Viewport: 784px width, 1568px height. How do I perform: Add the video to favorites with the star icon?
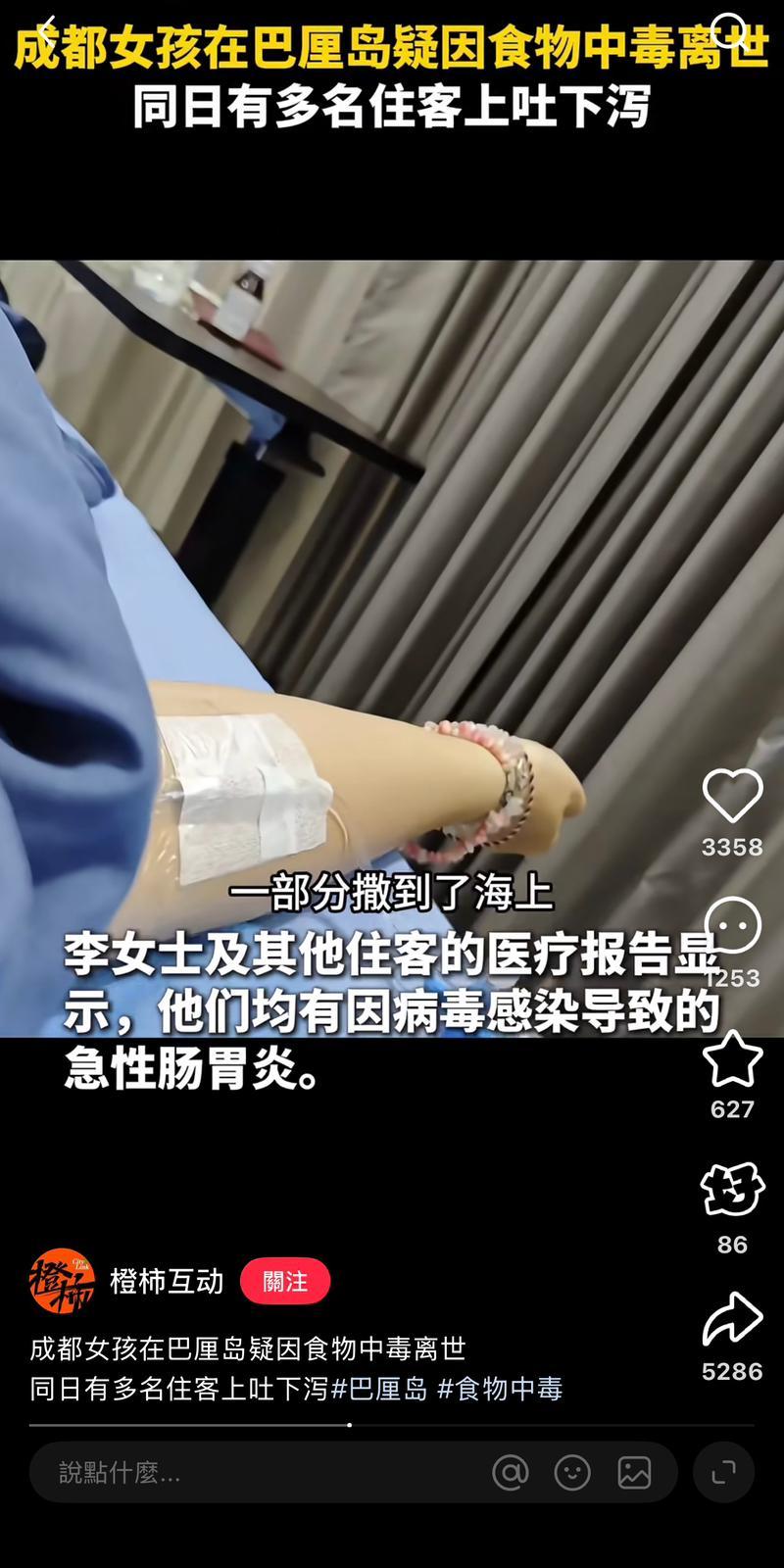point(732,1059)
